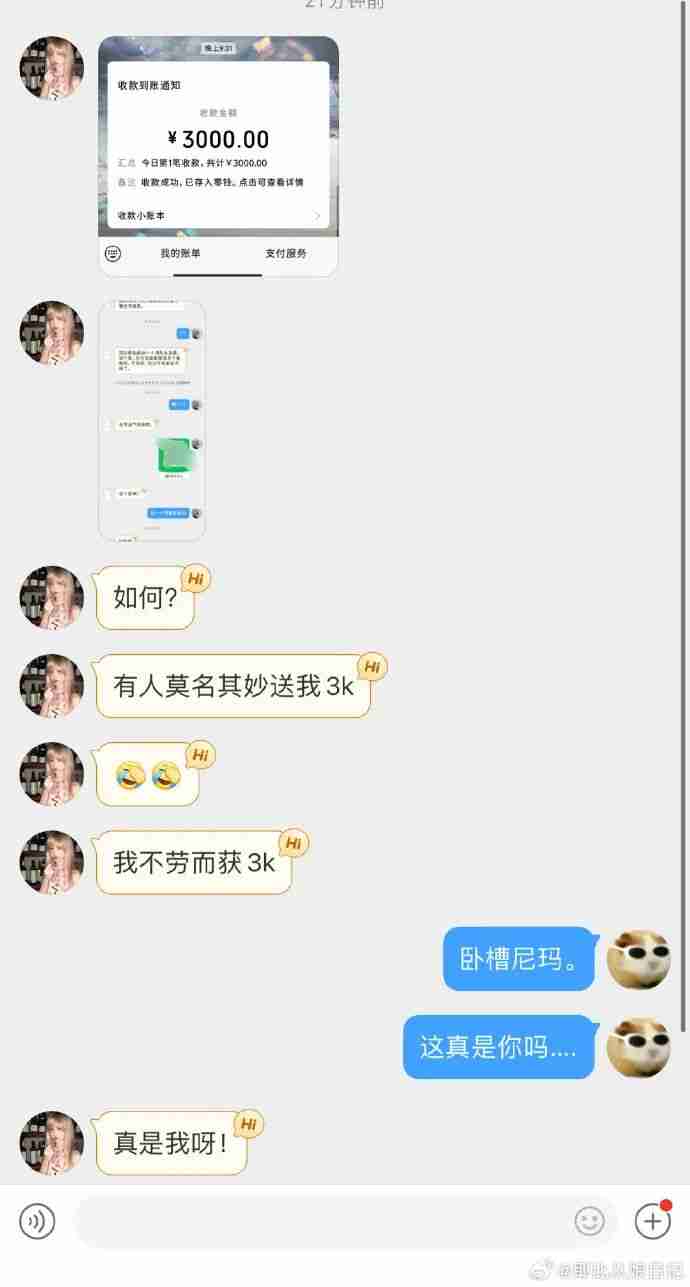Focus the message text input field
This screenshot has height=1287, width=690.
tap(320, 1221)
